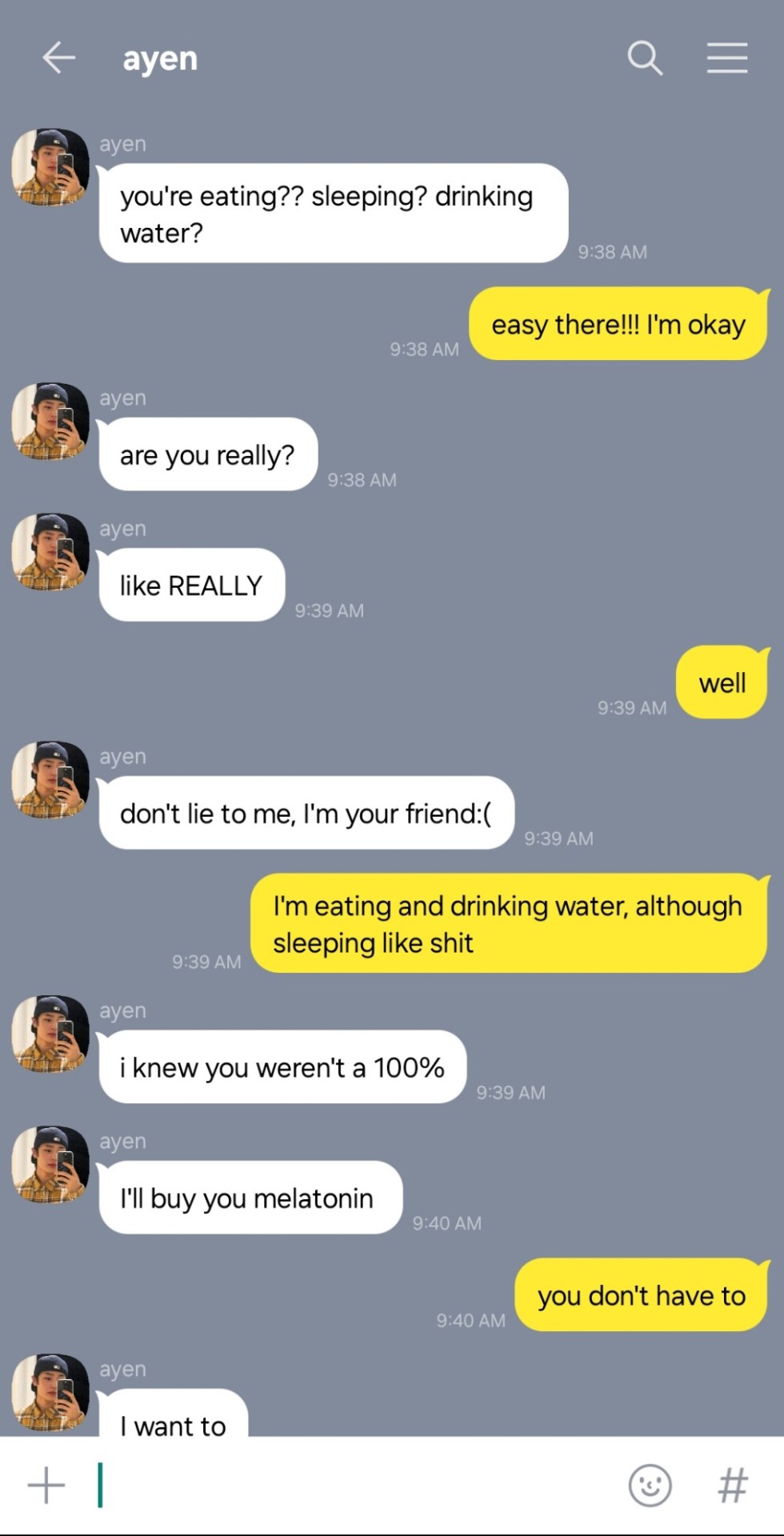784x1536 pixels.
Task: Search within this conversation
Action: (x=645, y=58)
